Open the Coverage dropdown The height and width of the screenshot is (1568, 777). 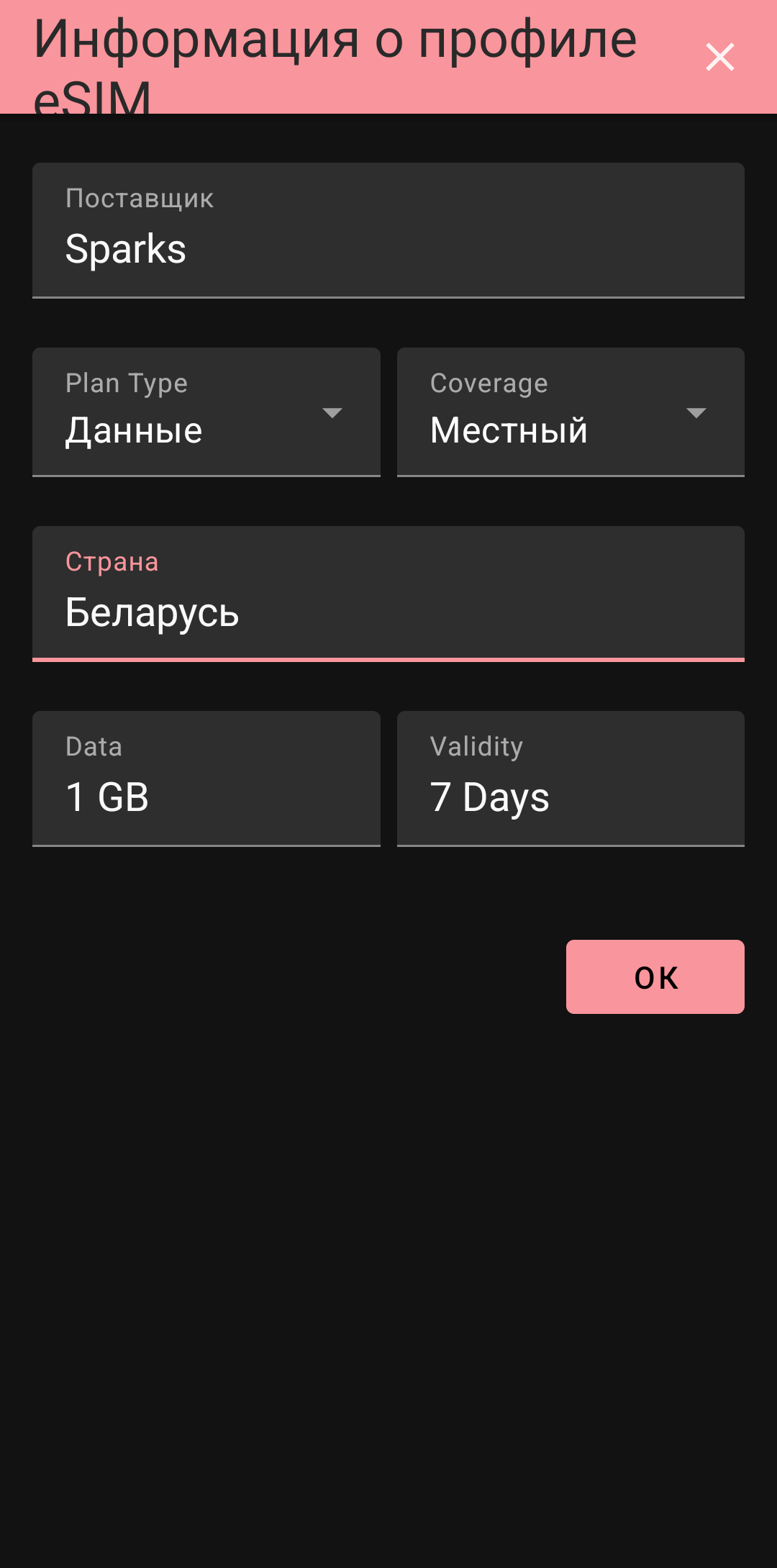point(571,412)
